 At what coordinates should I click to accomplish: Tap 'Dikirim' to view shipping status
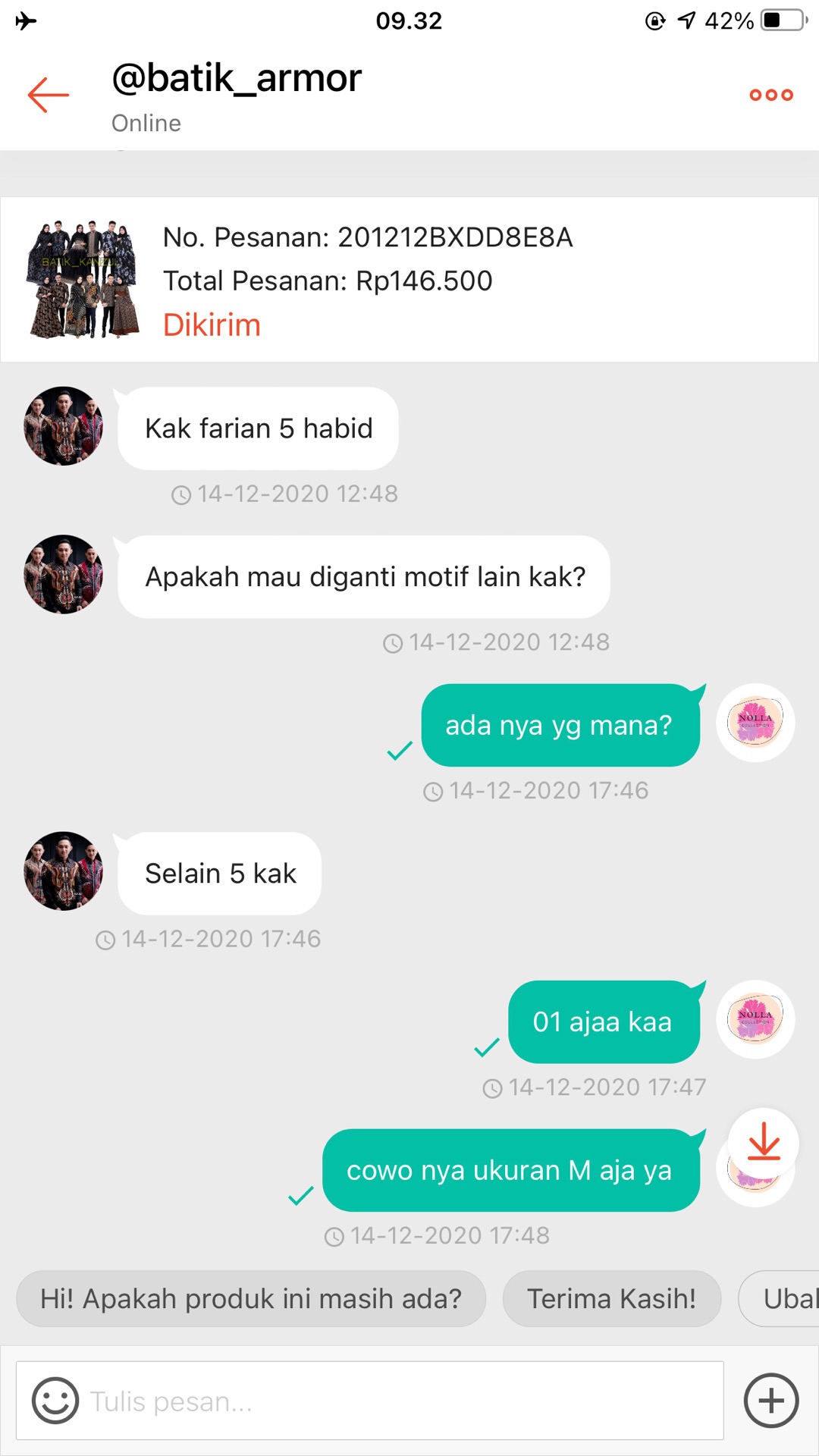tap(211, 324)
